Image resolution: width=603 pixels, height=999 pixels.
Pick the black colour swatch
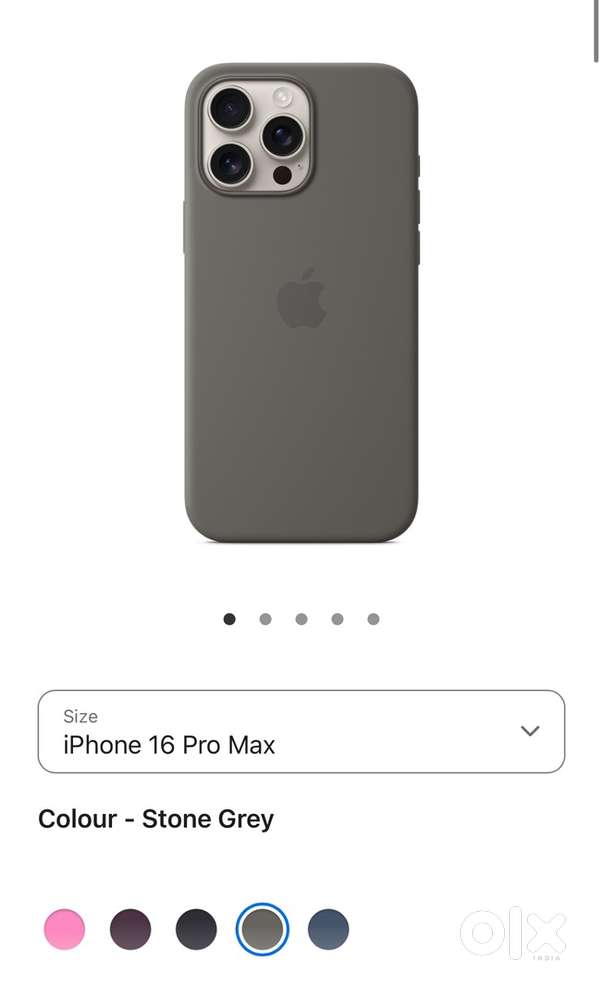tap(196, 929)
